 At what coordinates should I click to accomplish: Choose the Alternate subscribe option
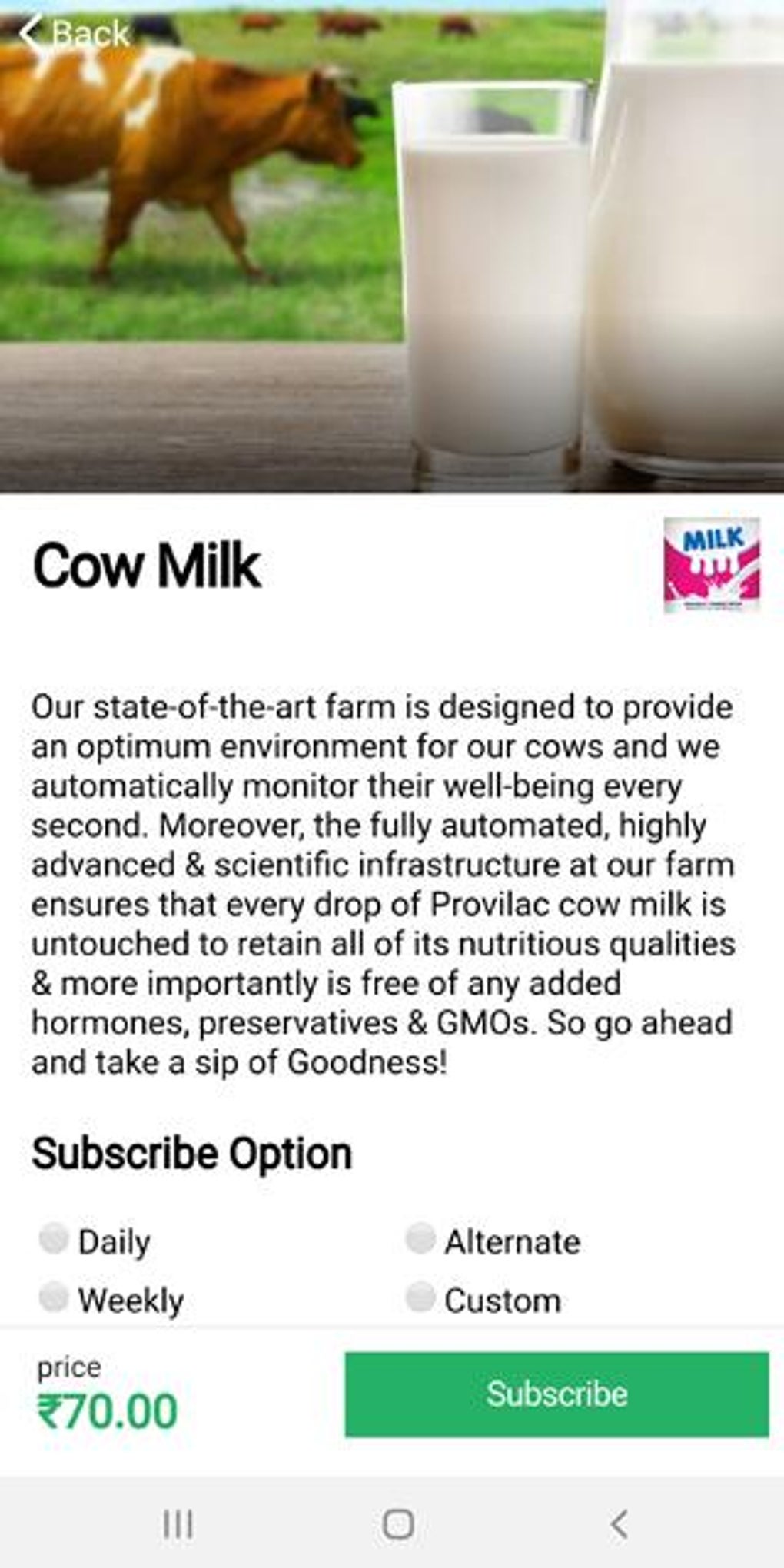point(420,1239)
